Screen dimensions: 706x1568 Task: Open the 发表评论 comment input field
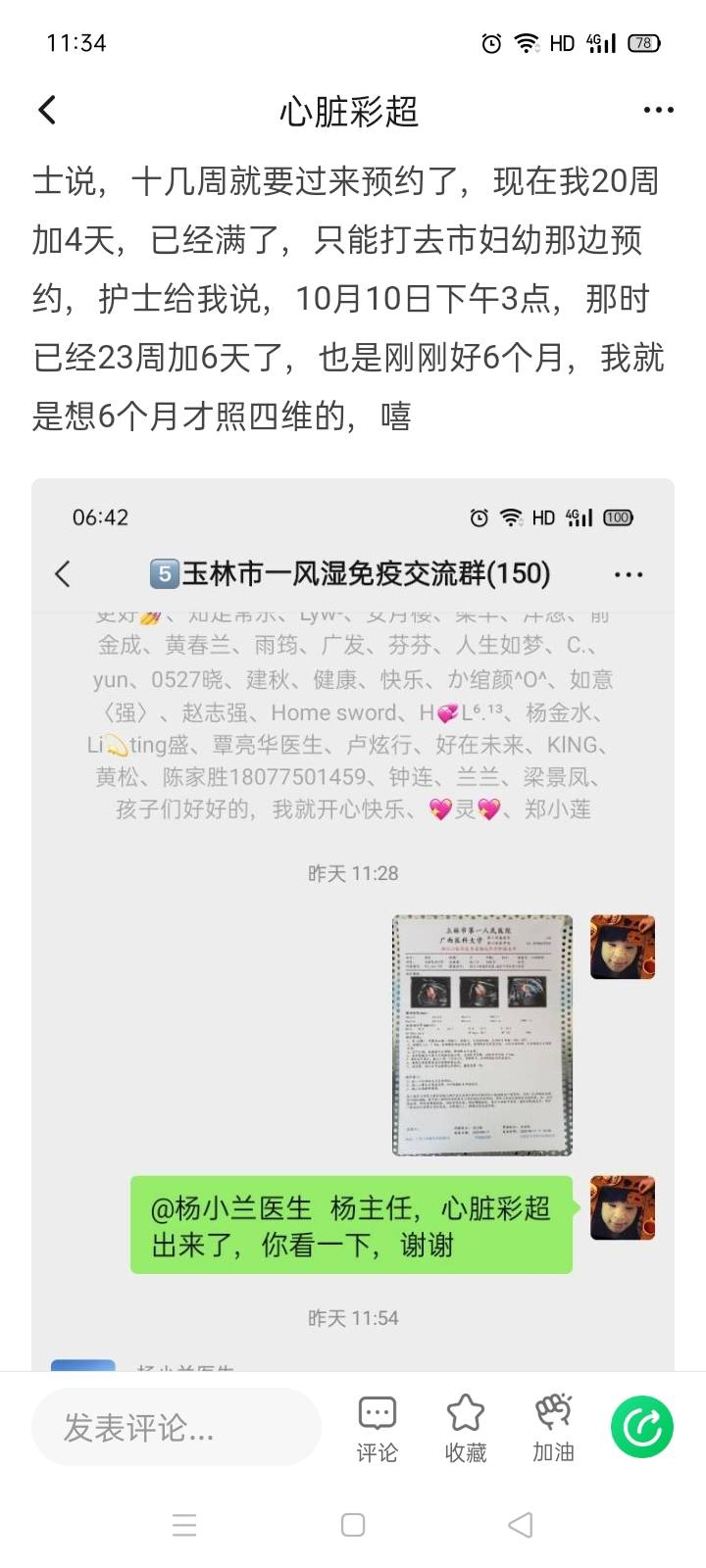[x=176, y=1426]
